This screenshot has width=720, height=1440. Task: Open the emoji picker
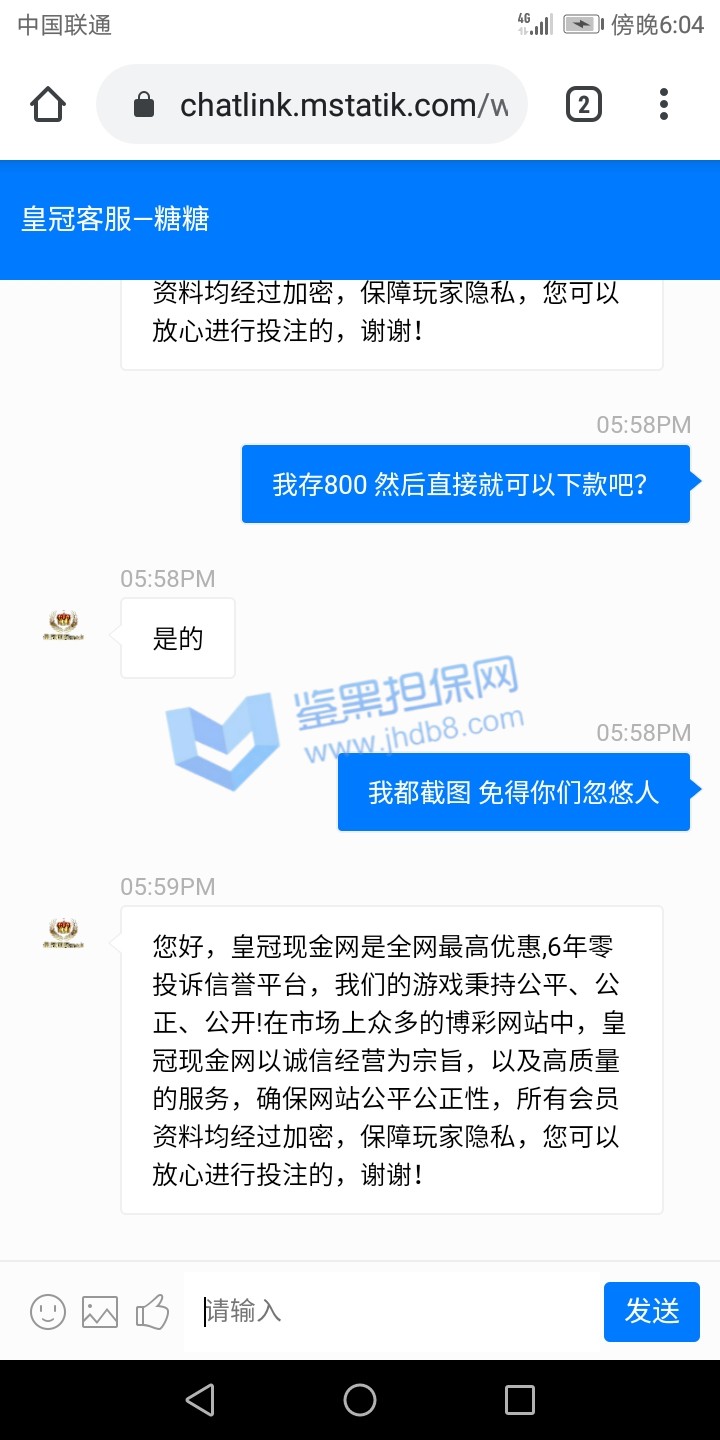pos(48,1311)
